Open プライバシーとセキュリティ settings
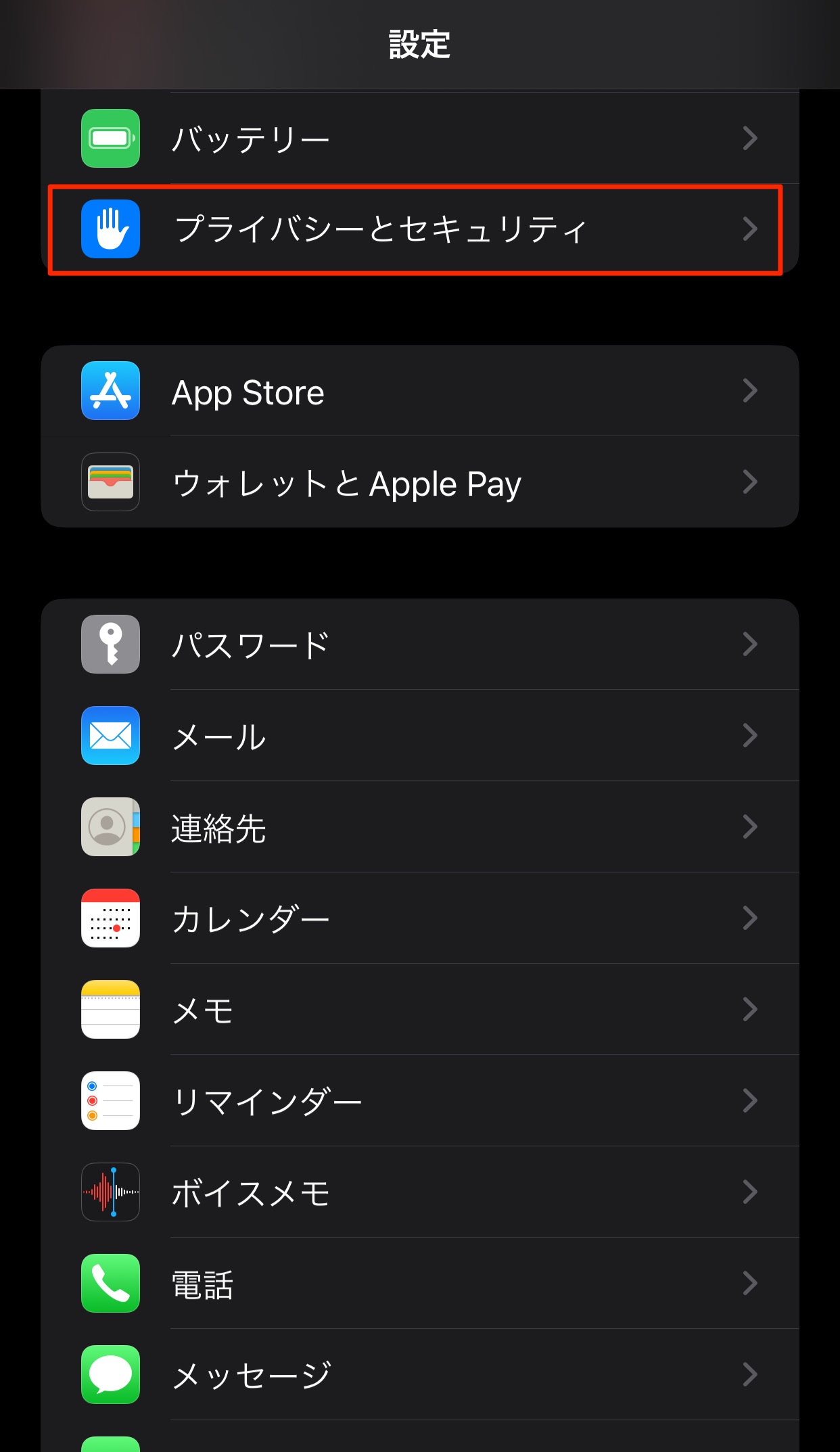840x1452 pixels. [419, 229]
